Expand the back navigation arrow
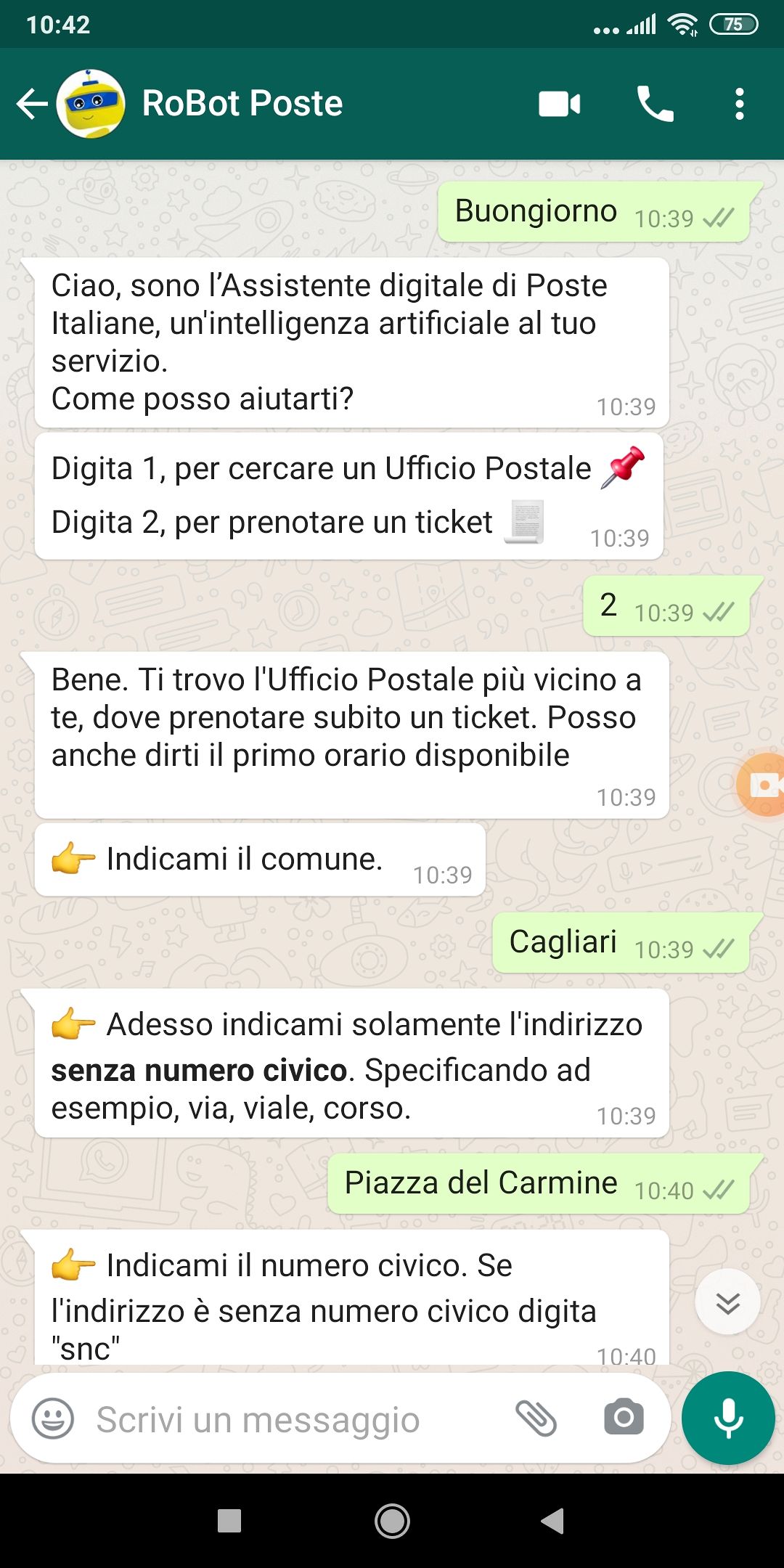The image size is (784, 1568). point(32,104)
